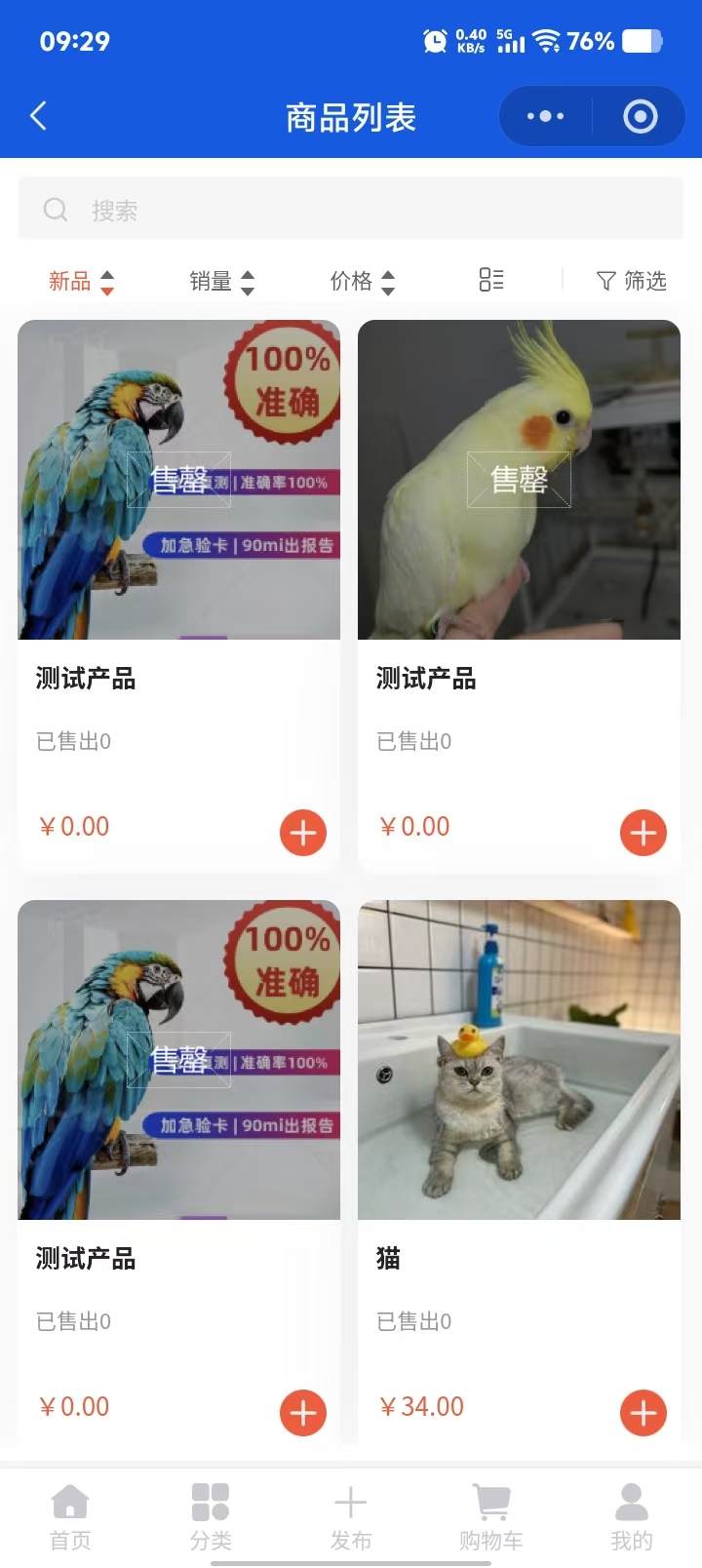Viewport: 702px width, 1568px height.
Task: Open the 筛选 filter panel
Action: coord(632,282)
